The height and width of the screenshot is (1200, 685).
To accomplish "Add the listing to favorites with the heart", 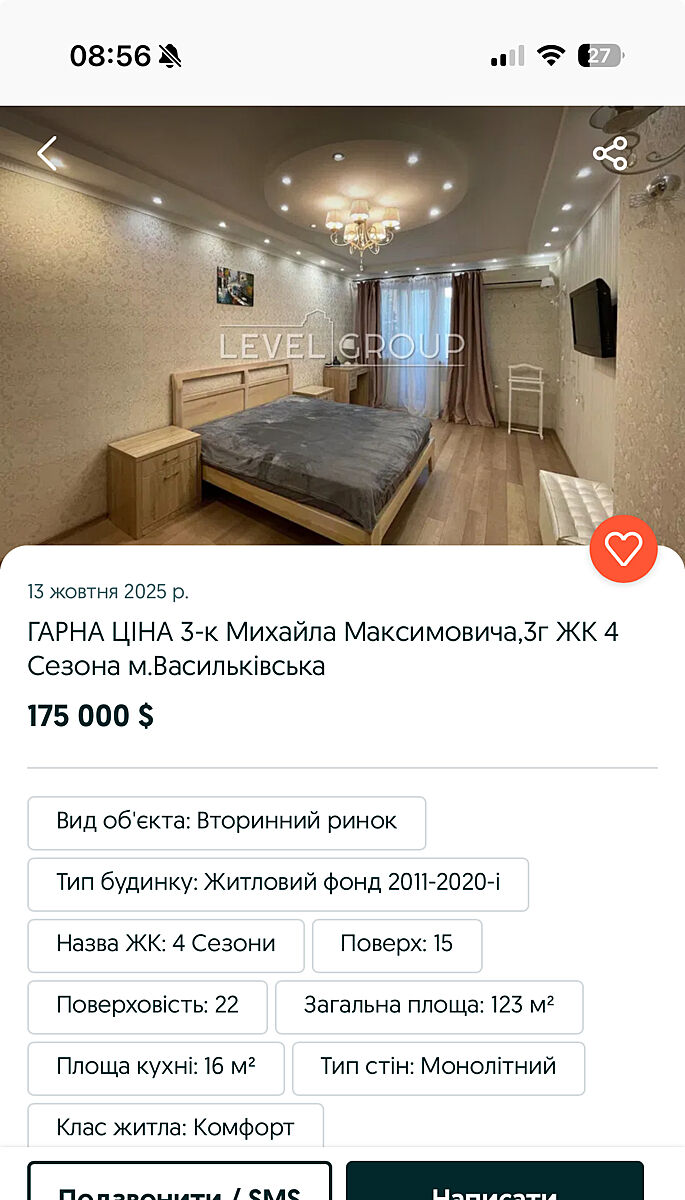I will tap(623, 549).
